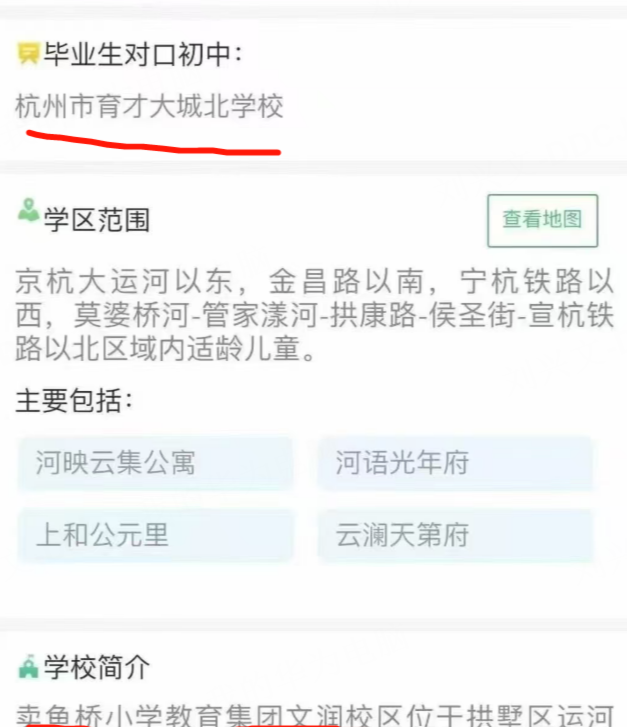The height and width of the screenshot is (727, 627).
Task: Tap the 查看地图 button
Action: pyautogui.click(x=542, y=220)
